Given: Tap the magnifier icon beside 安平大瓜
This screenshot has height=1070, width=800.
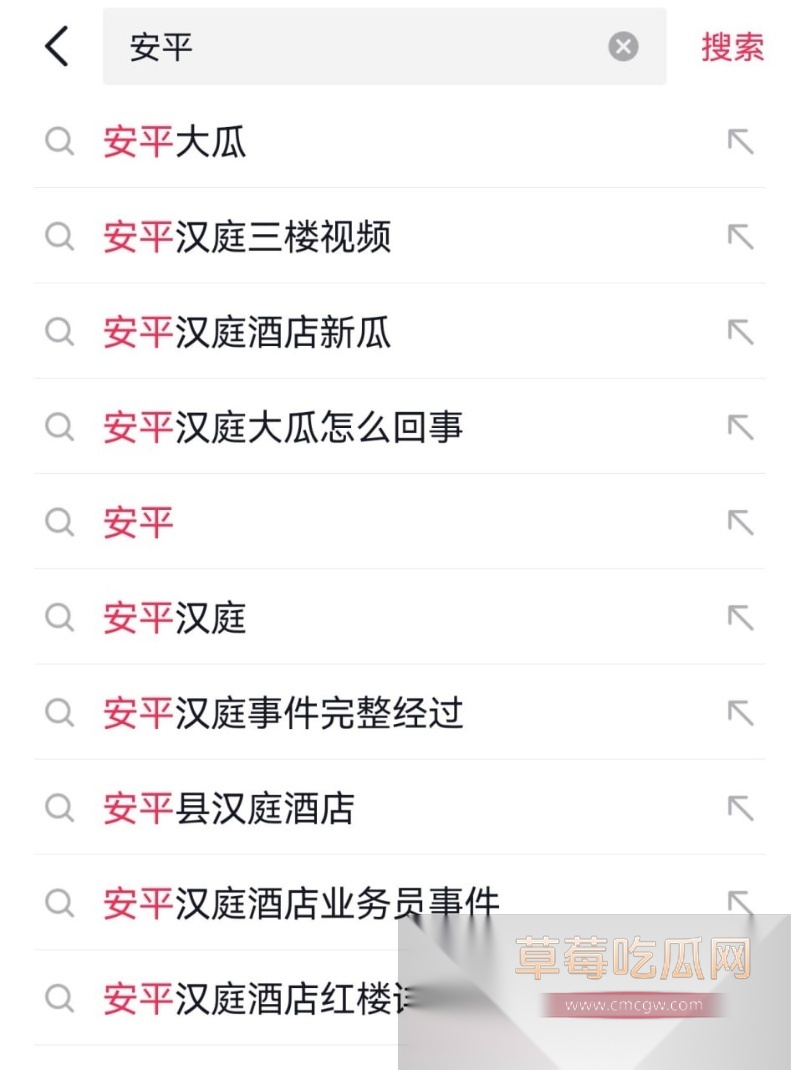Looking at the screenshot, I should click(x=60, y=141).
